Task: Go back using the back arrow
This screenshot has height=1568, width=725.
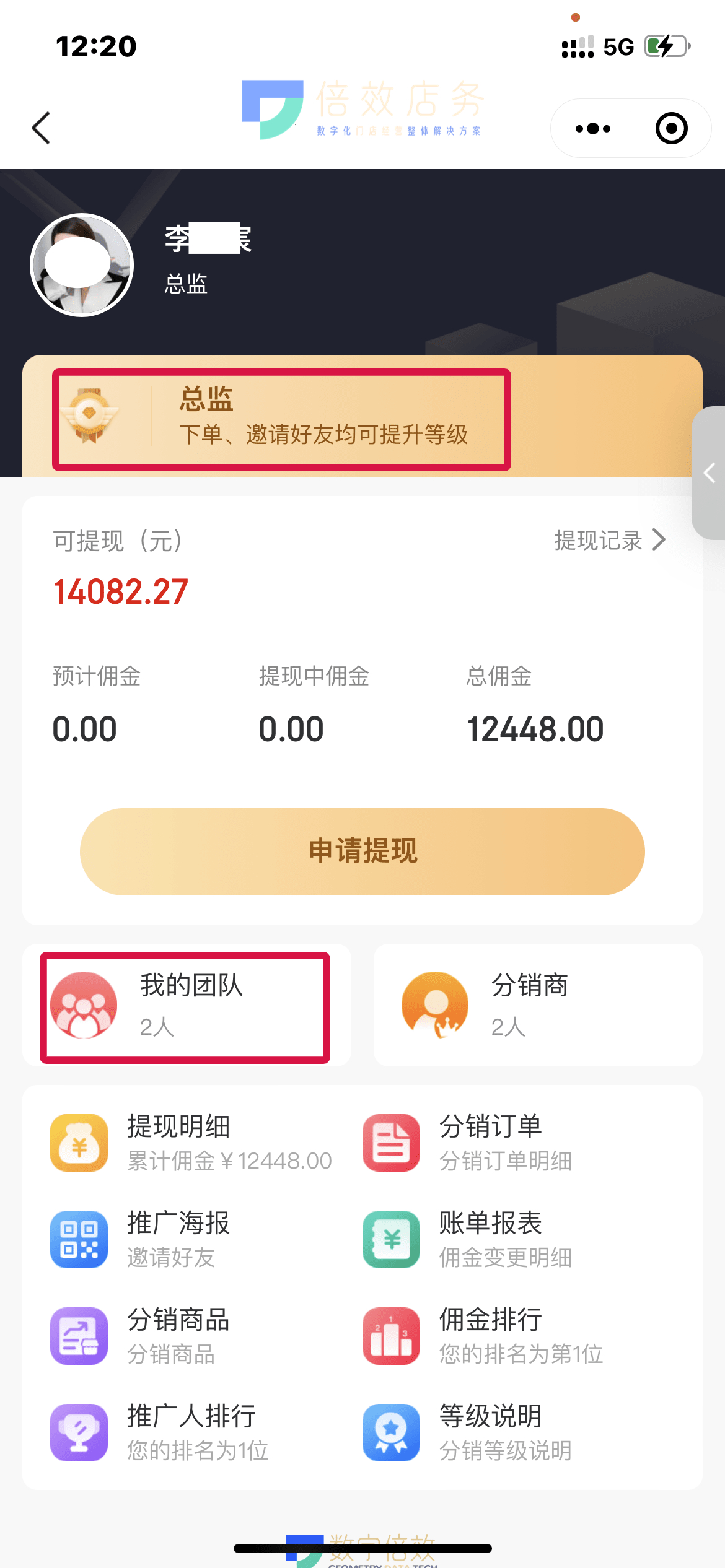Action: 41,128
